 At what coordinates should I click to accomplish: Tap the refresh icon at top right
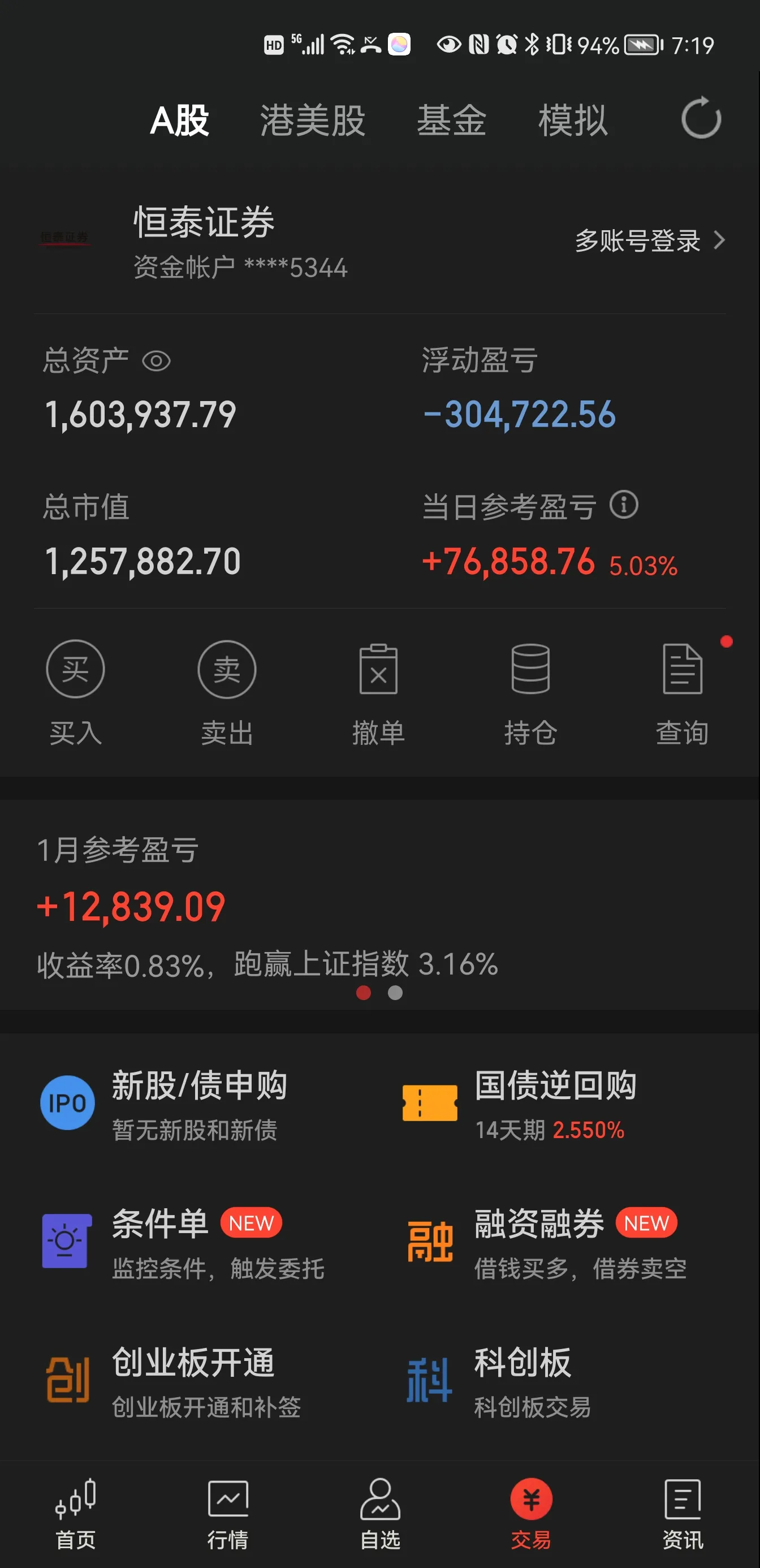pyautogui.click(x=701, y=118)
